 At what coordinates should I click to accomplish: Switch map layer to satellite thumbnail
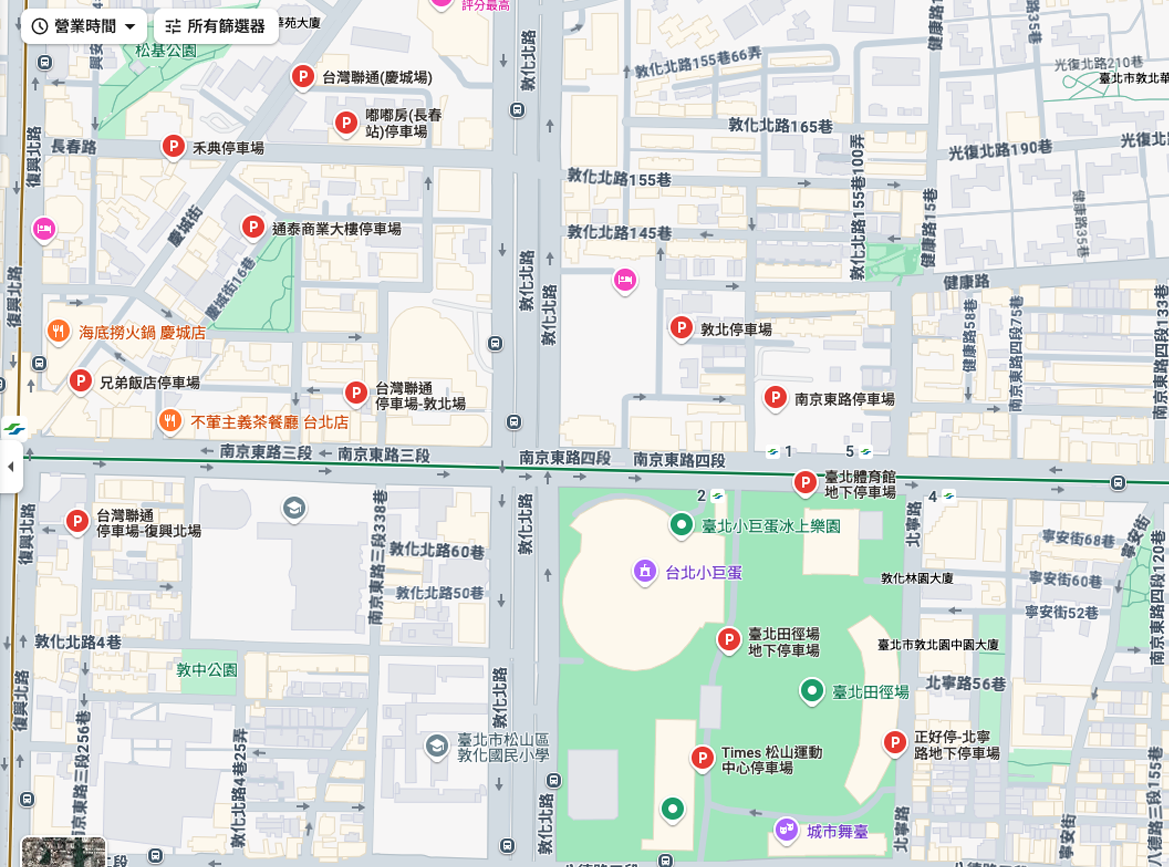coord(62,851)
